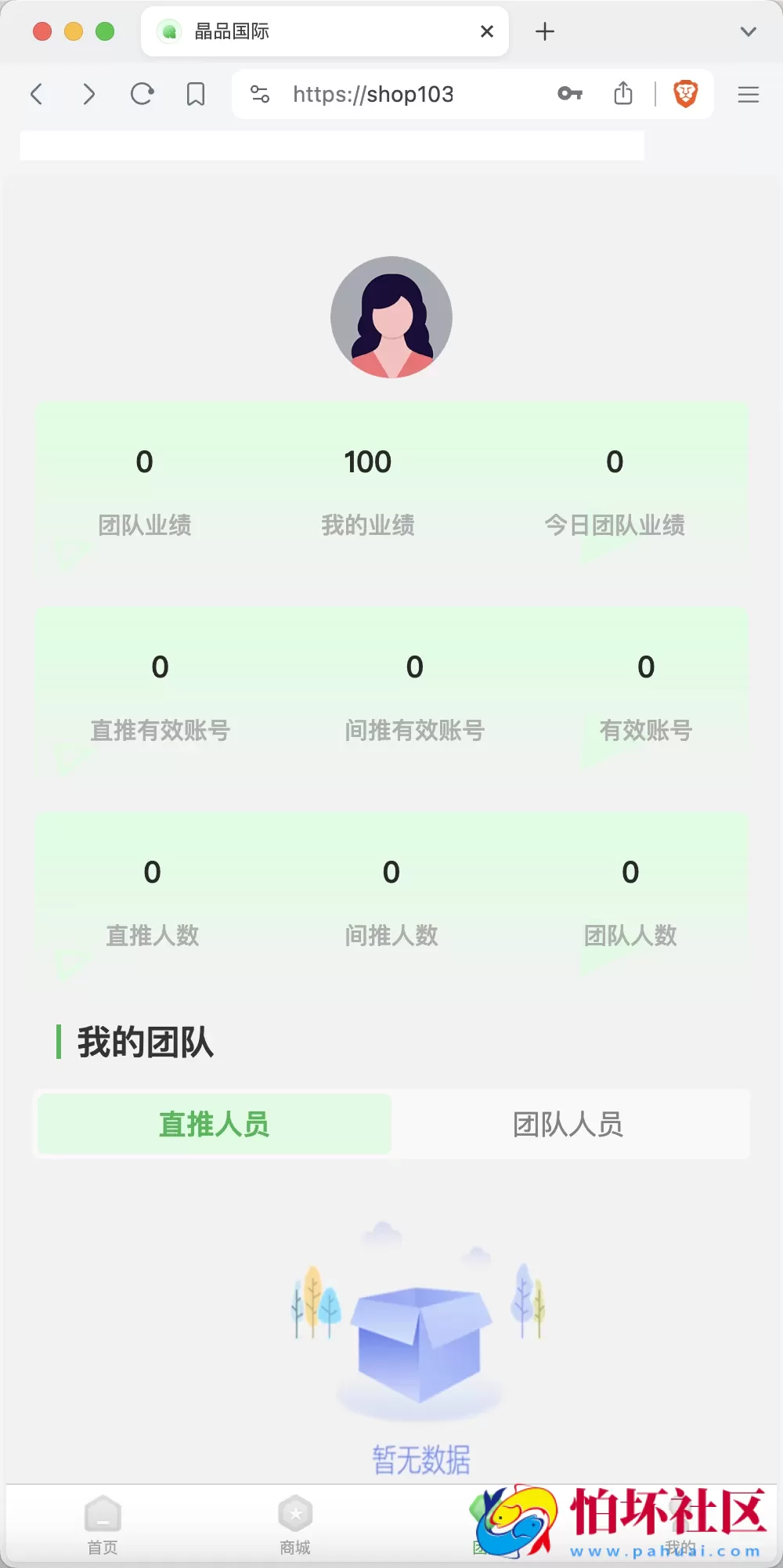Open the share icon in the toolbar

[622, 94]
